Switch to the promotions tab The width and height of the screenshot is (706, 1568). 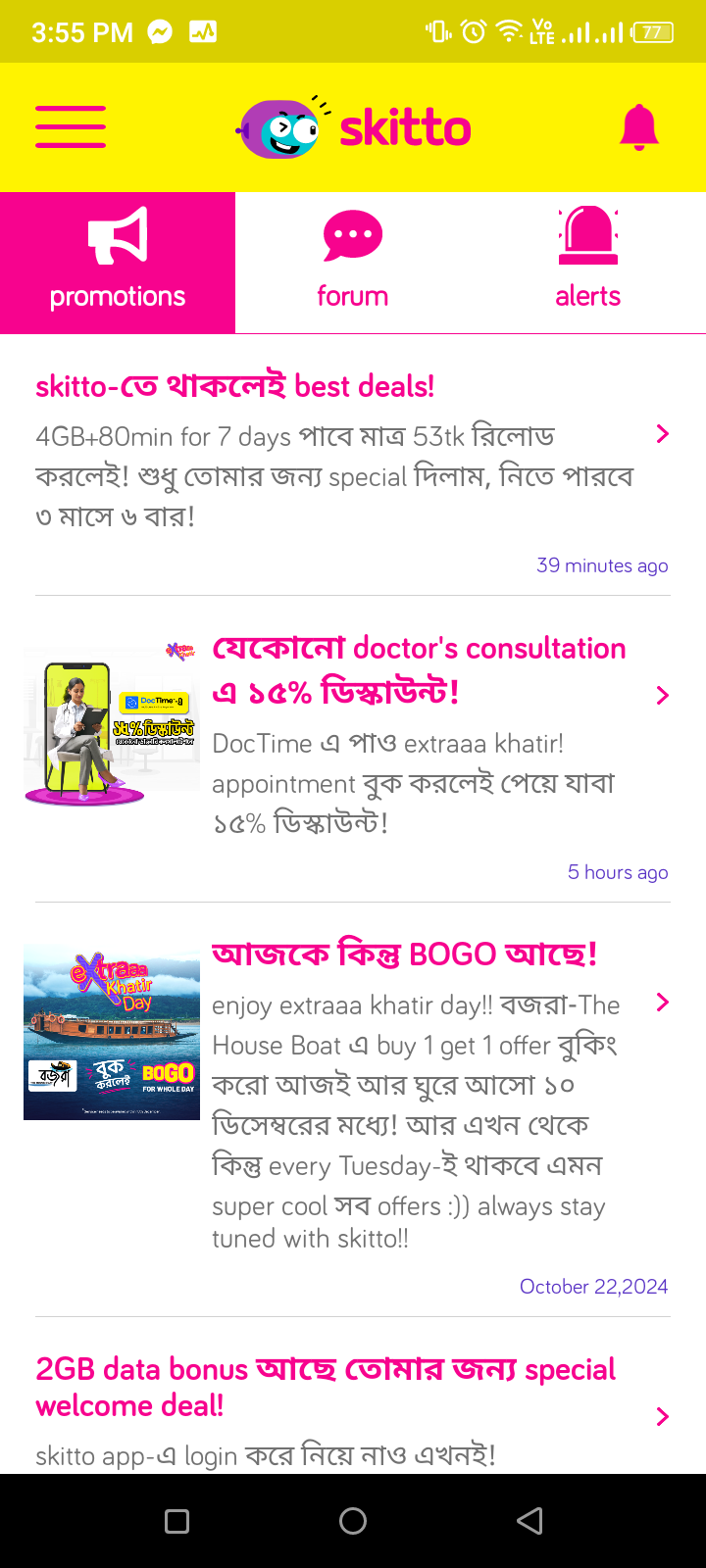(x=118, y=263)
